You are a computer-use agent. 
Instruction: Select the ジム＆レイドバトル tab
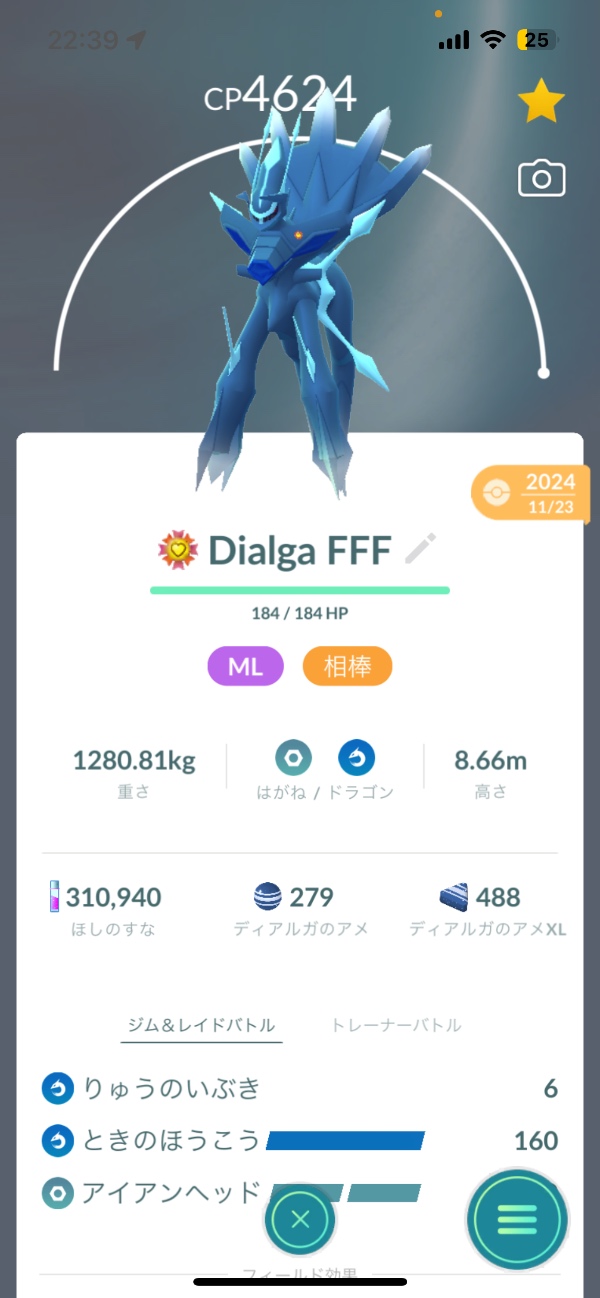(x=201, y=1025)
